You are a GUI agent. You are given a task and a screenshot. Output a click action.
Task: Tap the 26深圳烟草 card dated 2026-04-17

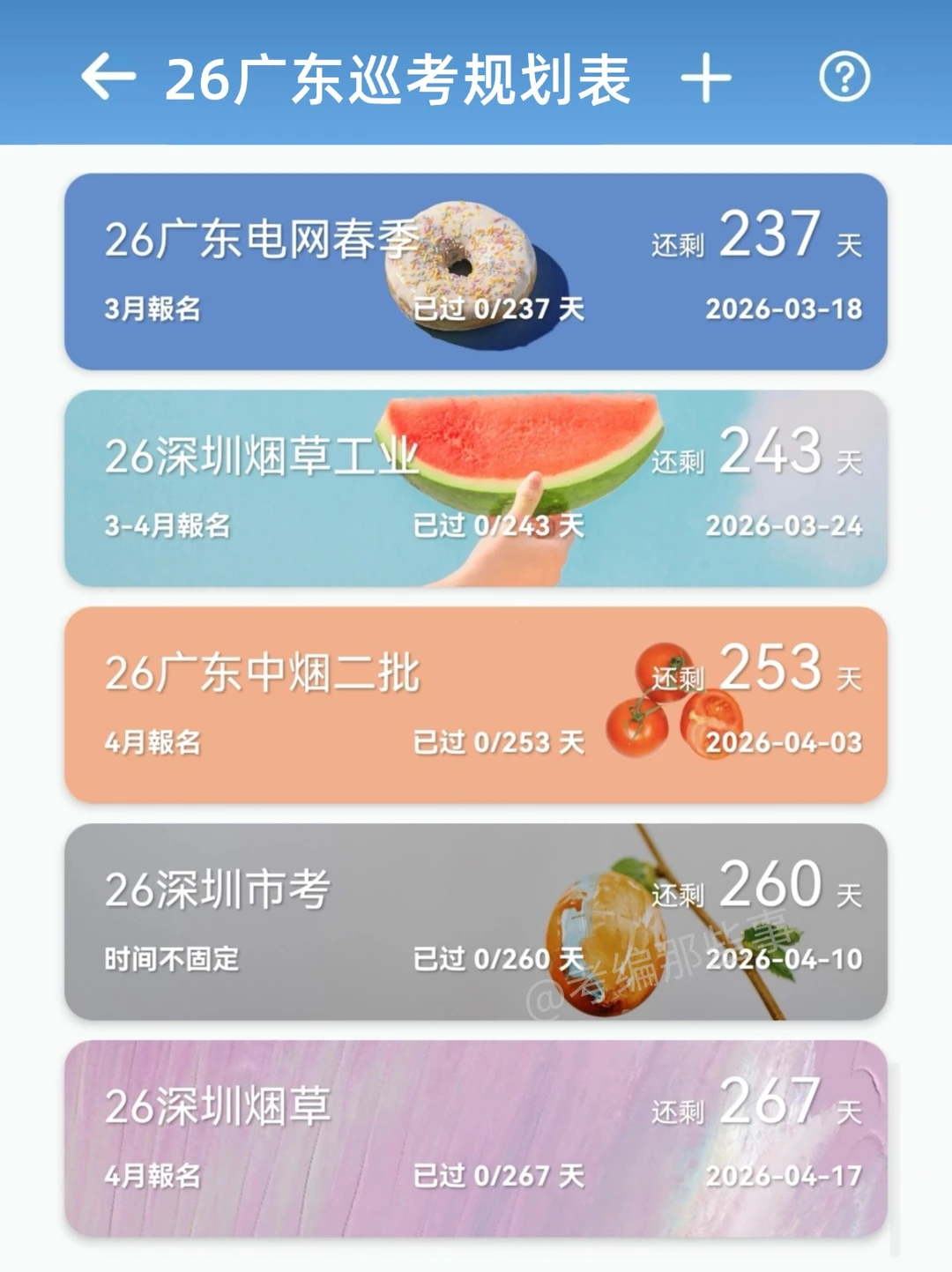475,1139
